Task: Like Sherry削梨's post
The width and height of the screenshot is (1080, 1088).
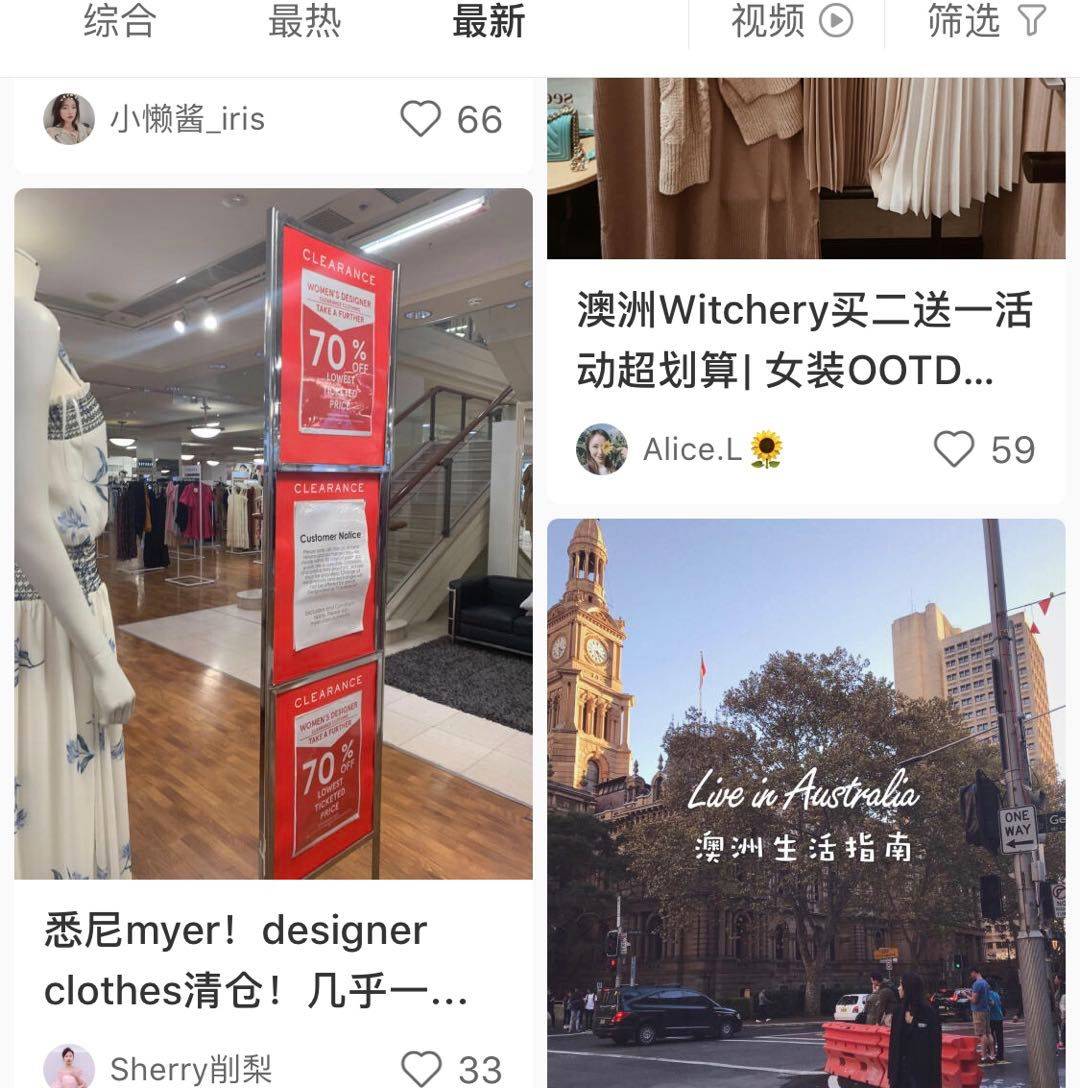Action: tap(421, 1068)
